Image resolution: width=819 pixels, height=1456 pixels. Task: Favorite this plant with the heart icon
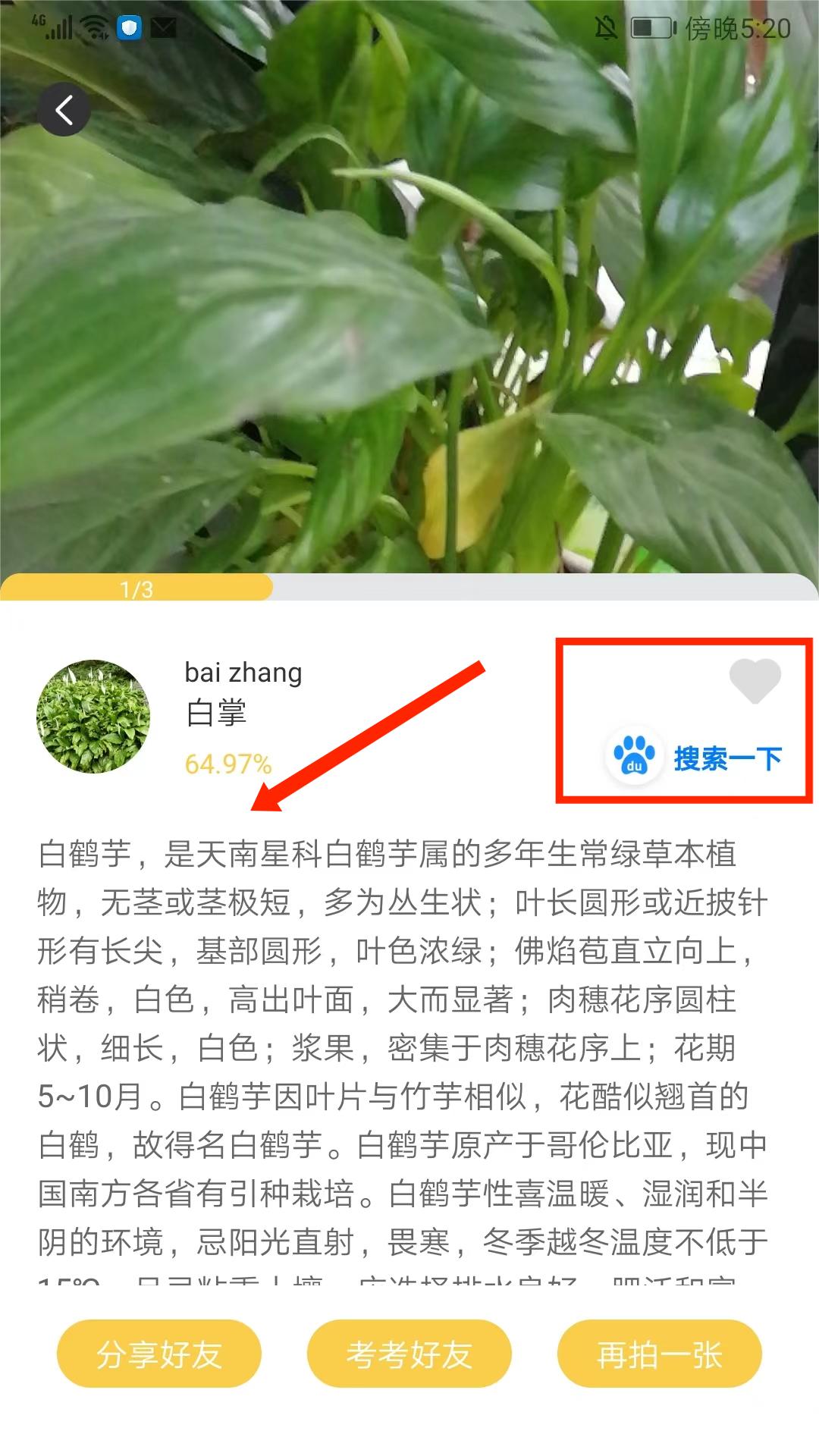coord(755,679)
